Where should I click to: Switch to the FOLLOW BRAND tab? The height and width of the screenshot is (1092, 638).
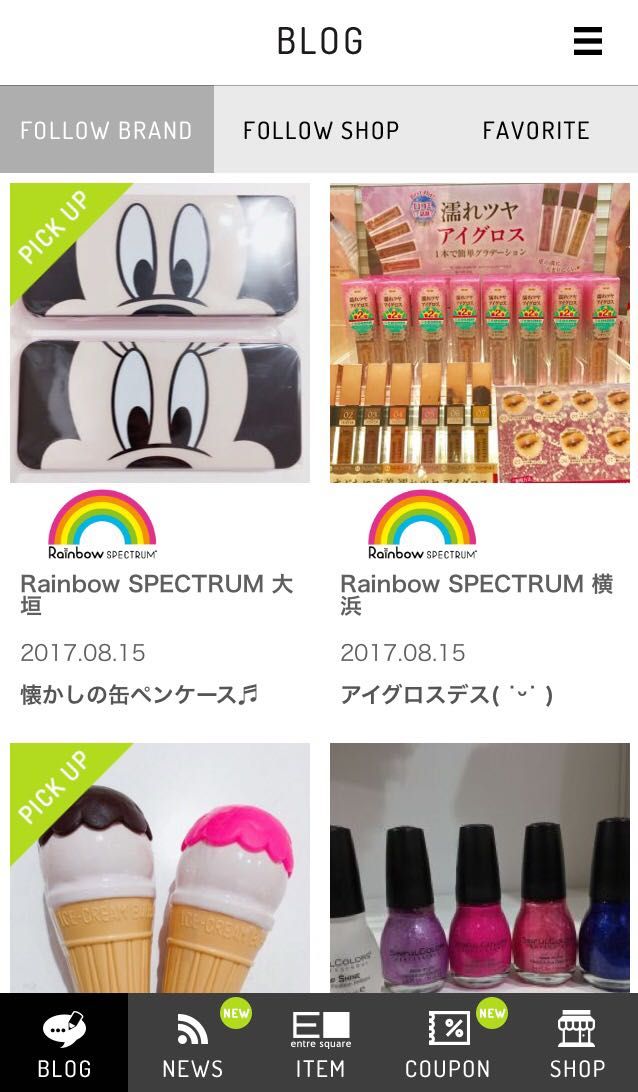[106, 130]
